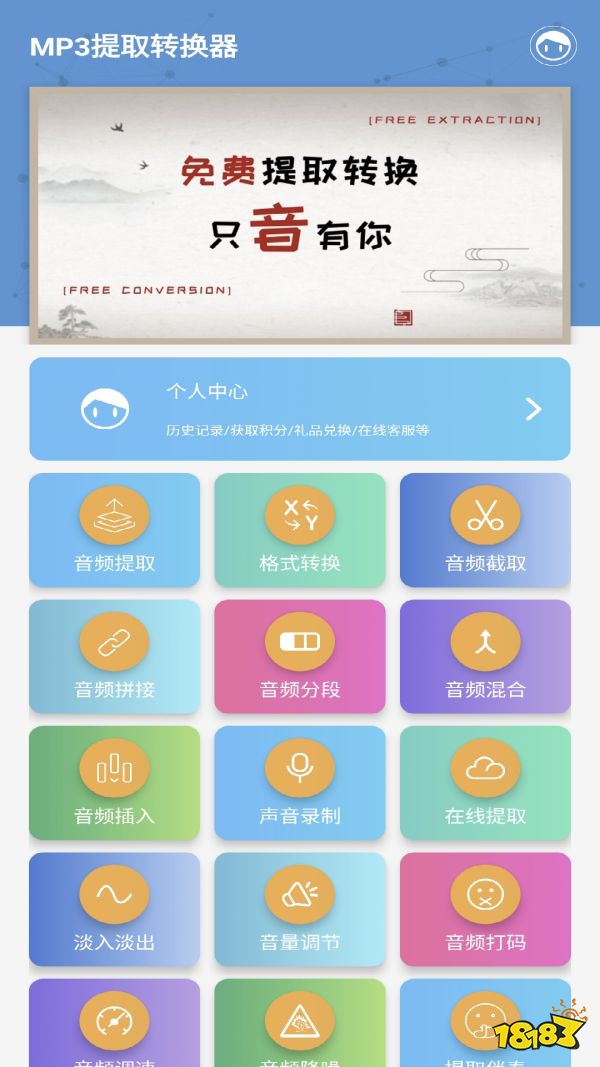Open 音频分段 audio segmenting
The width and height of the screenshot is (600, 1067).
tap(299, 656)
